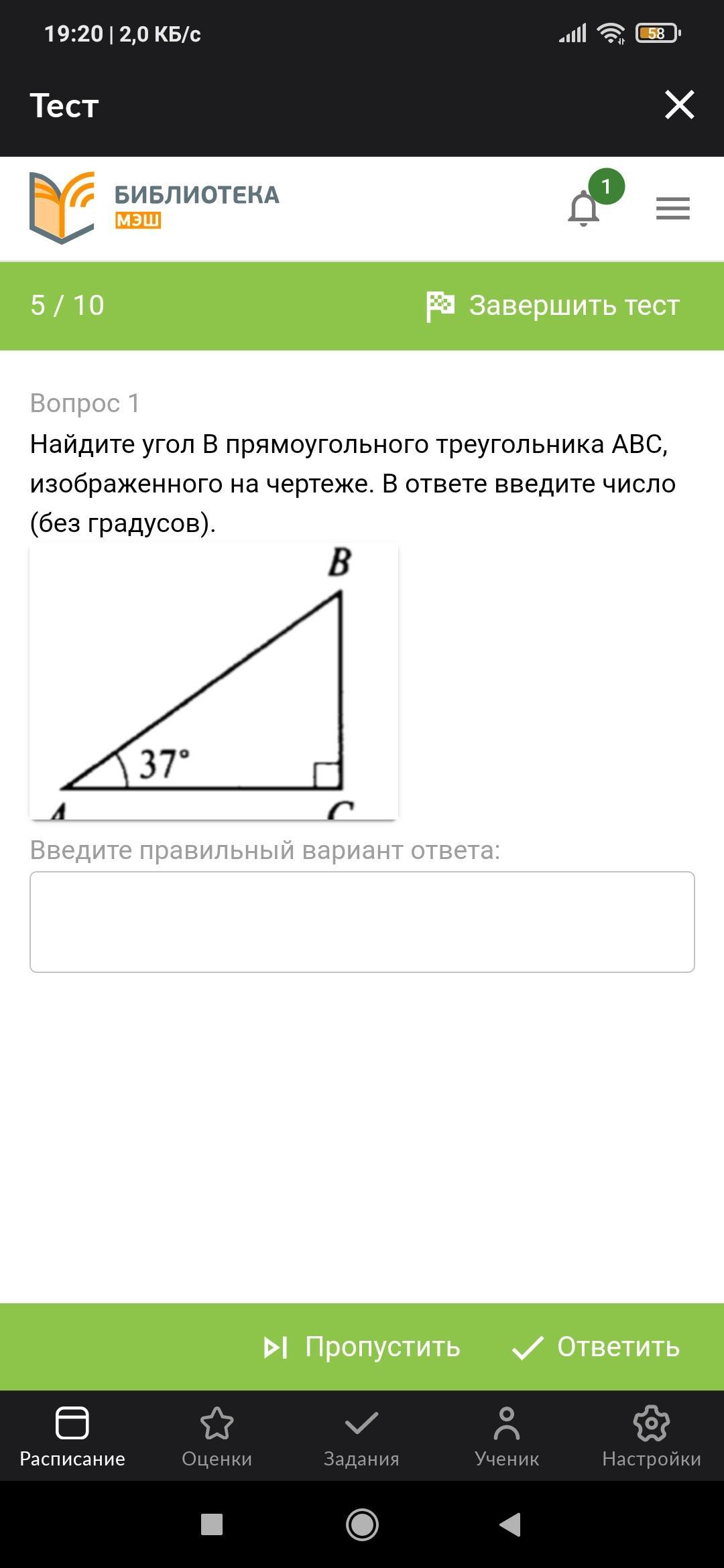The image size is (724, 1568).
Task: Switch to the Оценки tab
Action: point(217,1436)
